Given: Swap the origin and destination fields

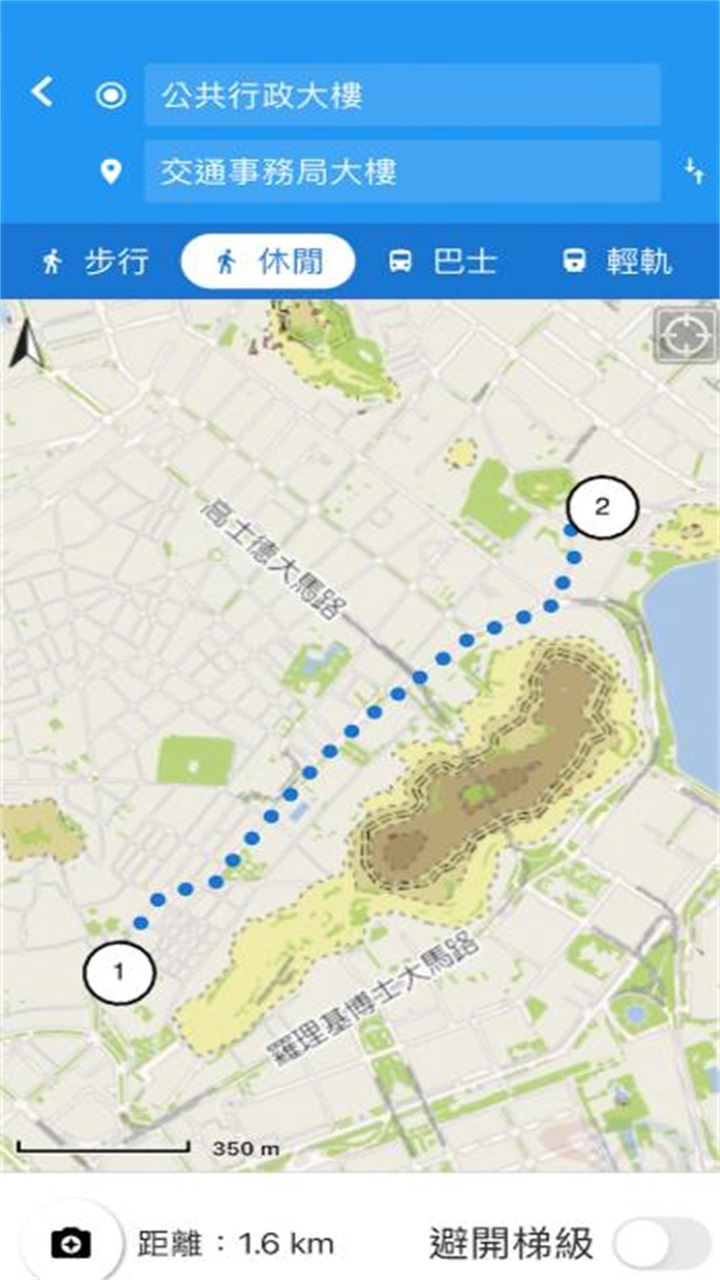Looking at the screenshot, I should [x=693, y=170].
